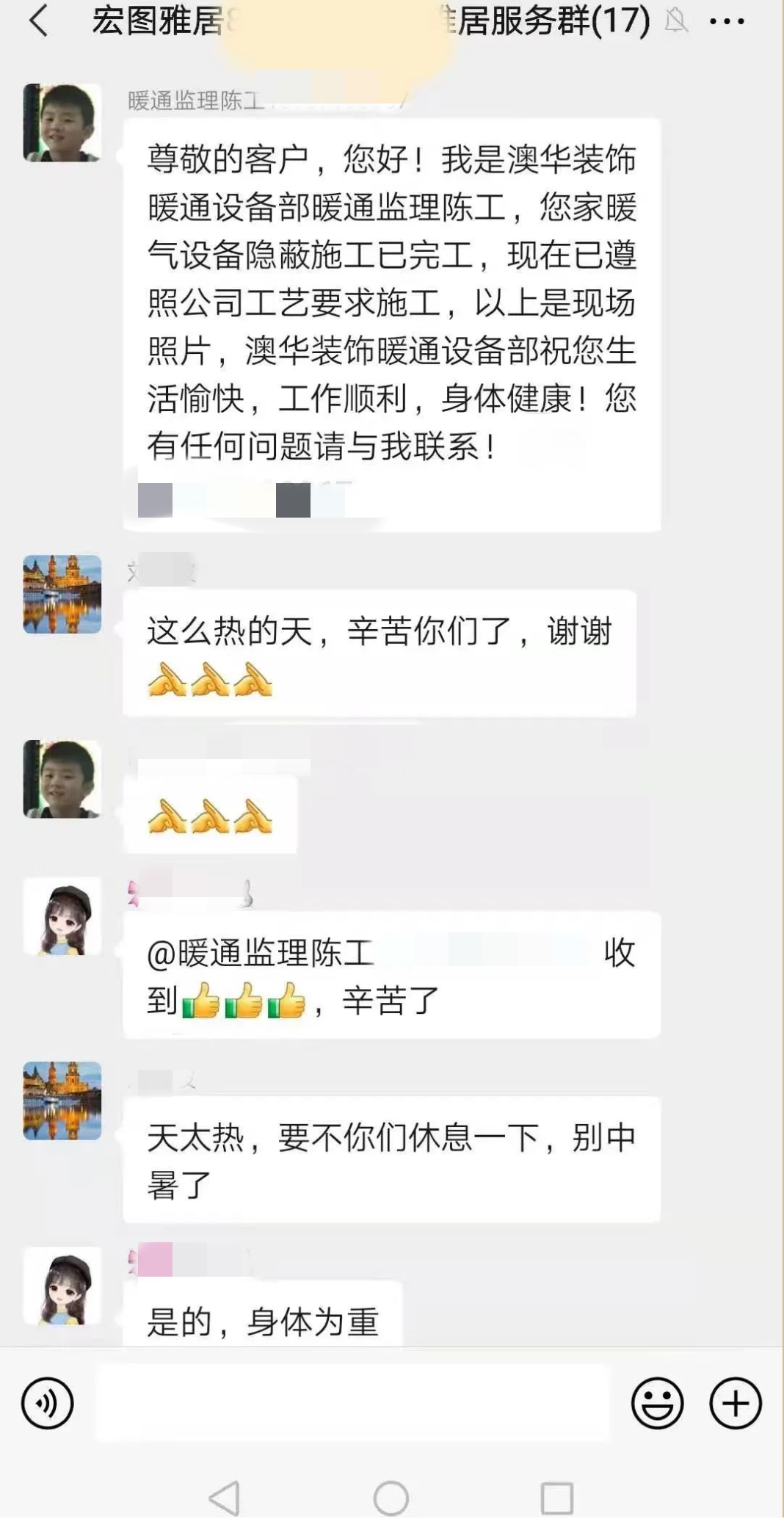This screenshot has height=1519, width=784.
Task: Open the plus attachment menu
Action: point(735,1403)
